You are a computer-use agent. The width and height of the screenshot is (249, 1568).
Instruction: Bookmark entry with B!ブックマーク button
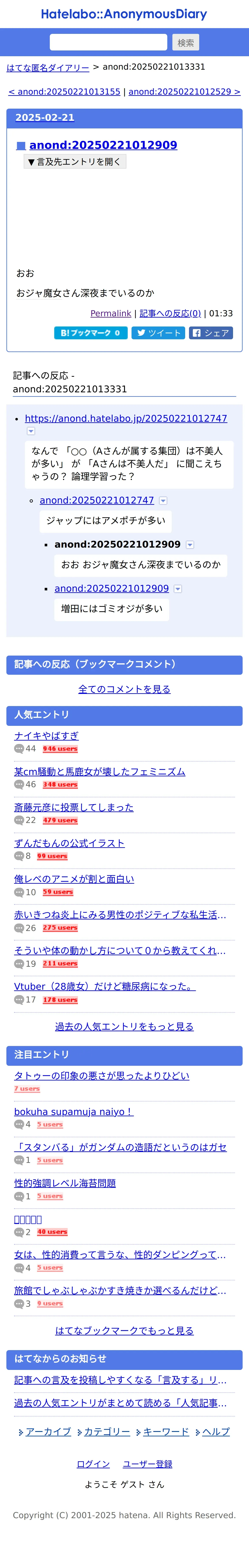pos(91,333)
